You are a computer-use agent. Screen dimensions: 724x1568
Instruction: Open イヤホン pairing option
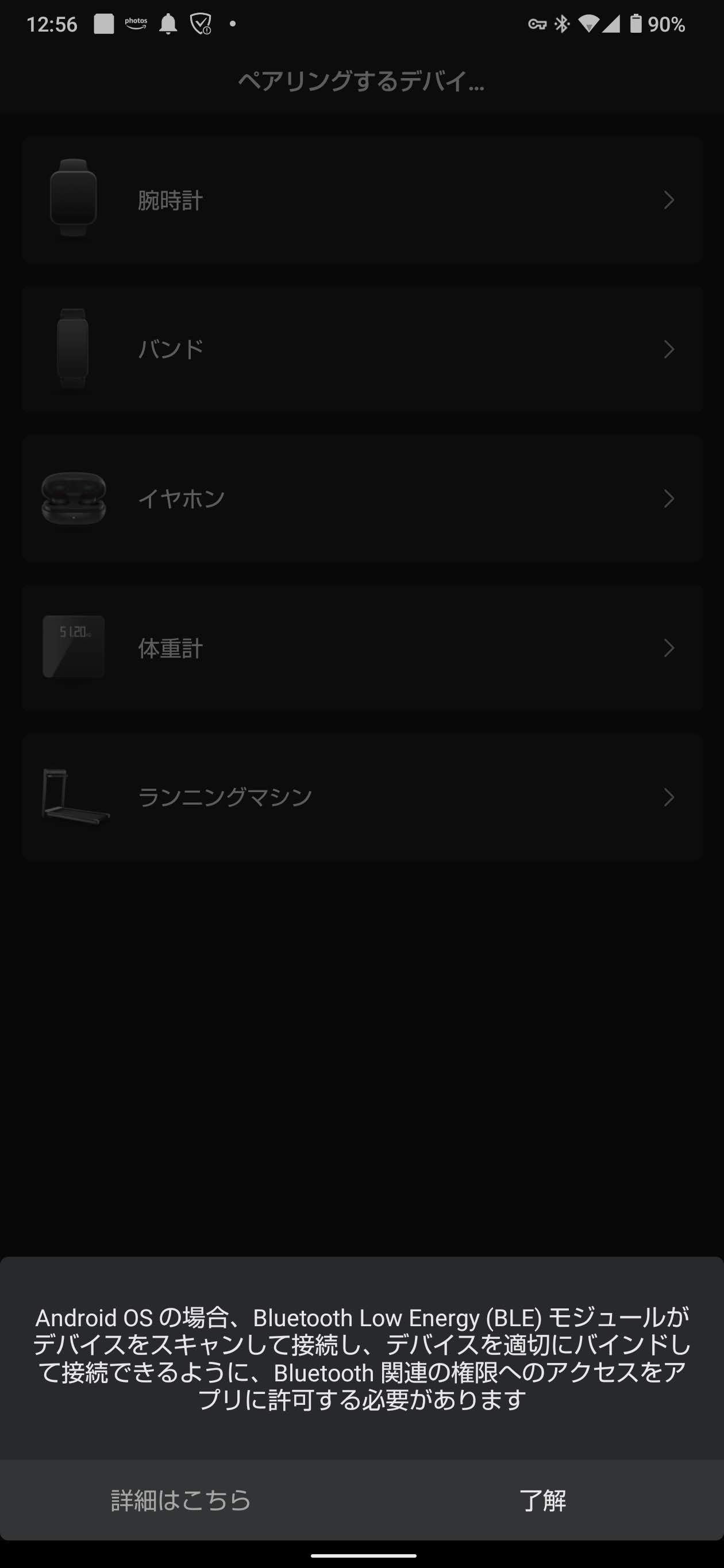point(361,499)
